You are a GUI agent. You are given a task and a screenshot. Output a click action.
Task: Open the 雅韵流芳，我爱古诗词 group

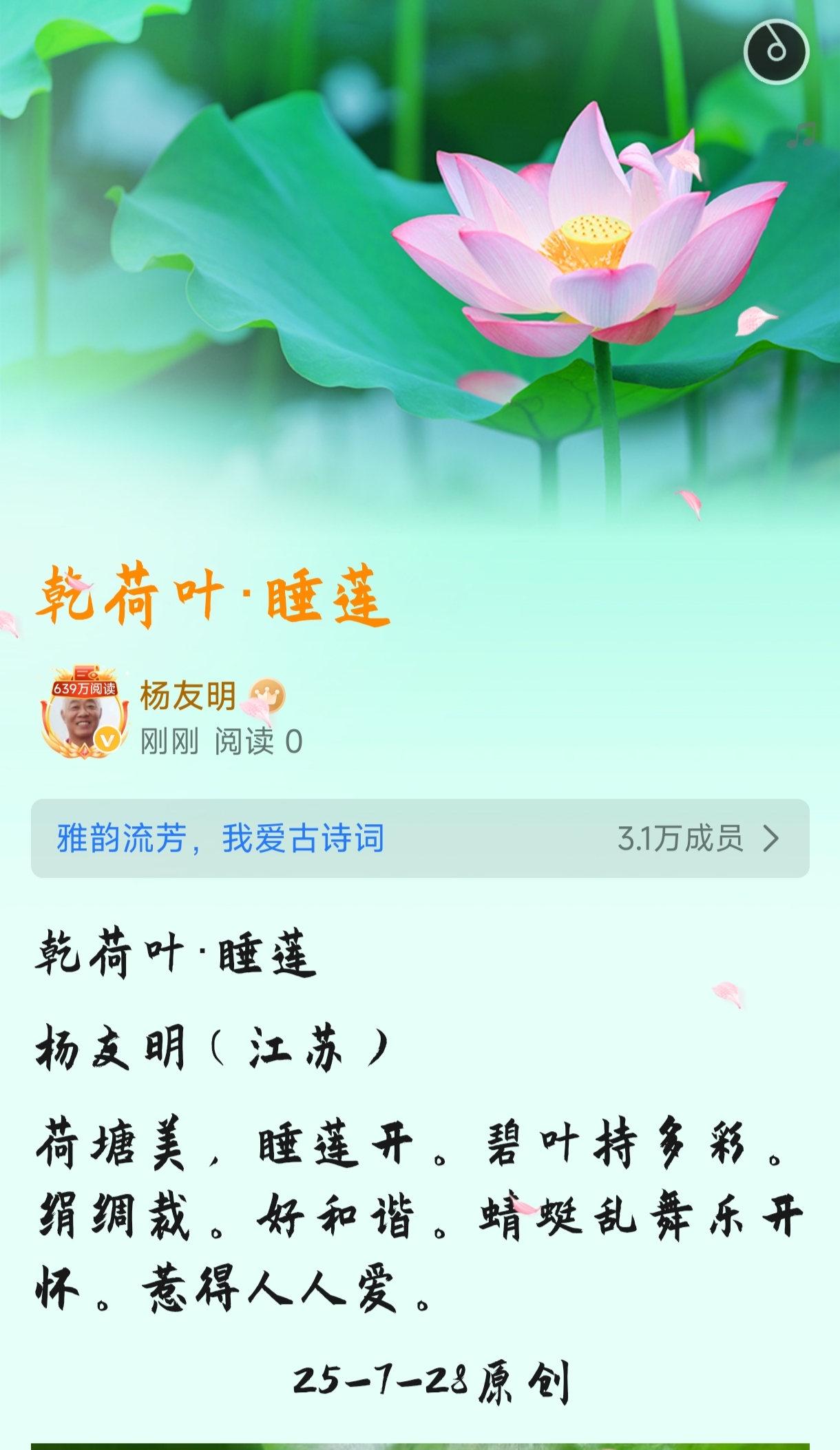(x=419, y=839)
